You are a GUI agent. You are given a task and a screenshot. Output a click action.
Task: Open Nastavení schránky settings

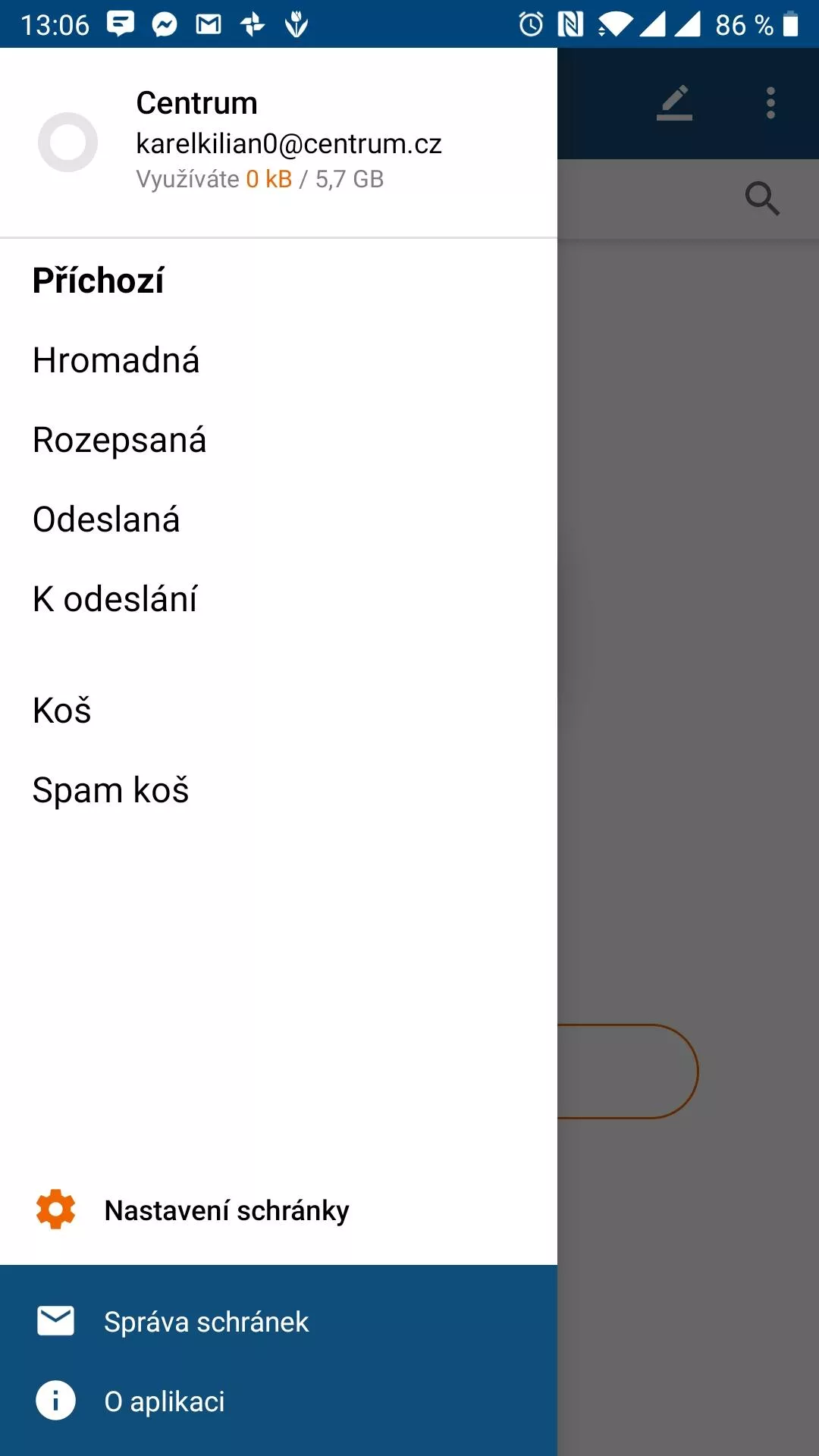tap(278, 1210)
